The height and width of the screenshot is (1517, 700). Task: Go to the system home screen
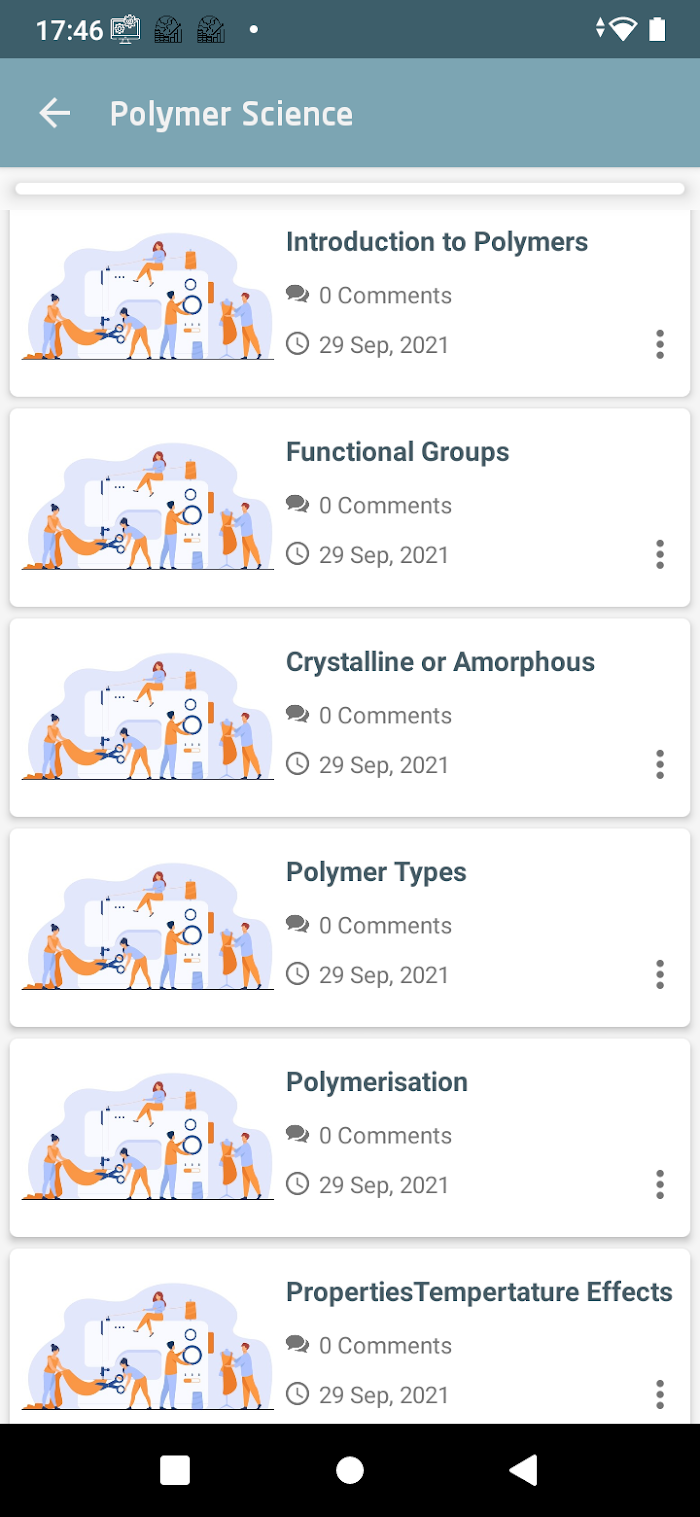(350, 1470)
